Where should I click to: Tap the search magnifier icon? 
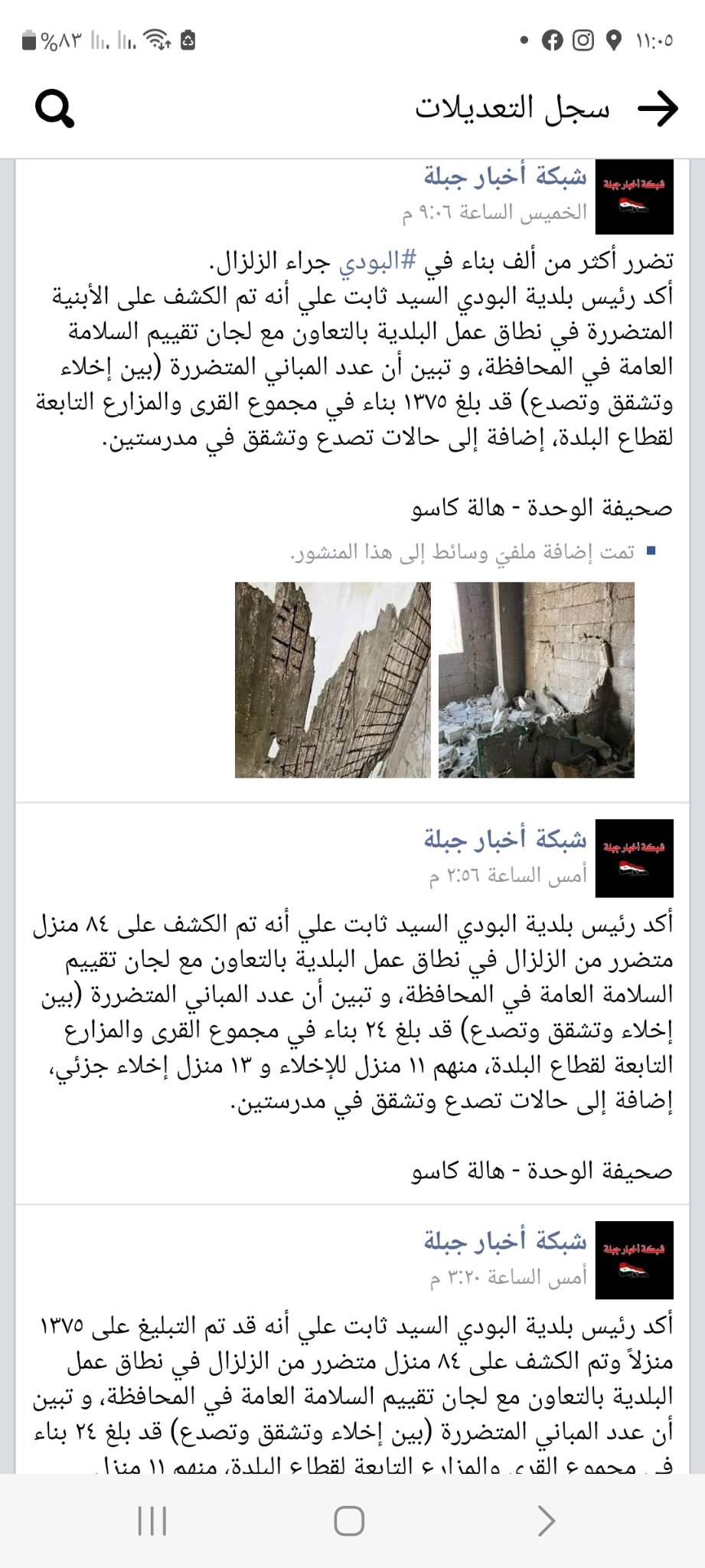(x=55, y=109)
